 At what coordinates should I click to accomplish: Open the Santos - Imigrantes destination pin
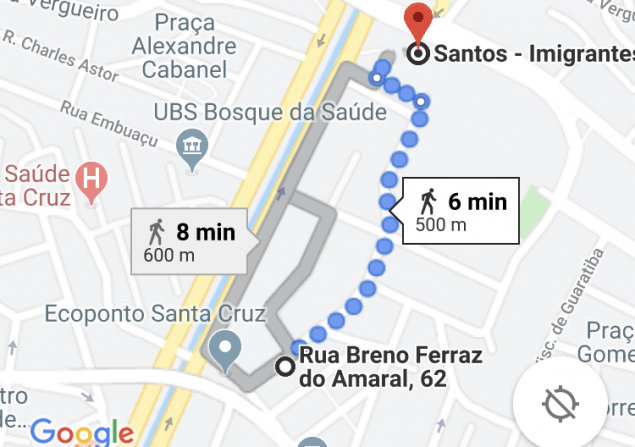(x=420, y=24)
